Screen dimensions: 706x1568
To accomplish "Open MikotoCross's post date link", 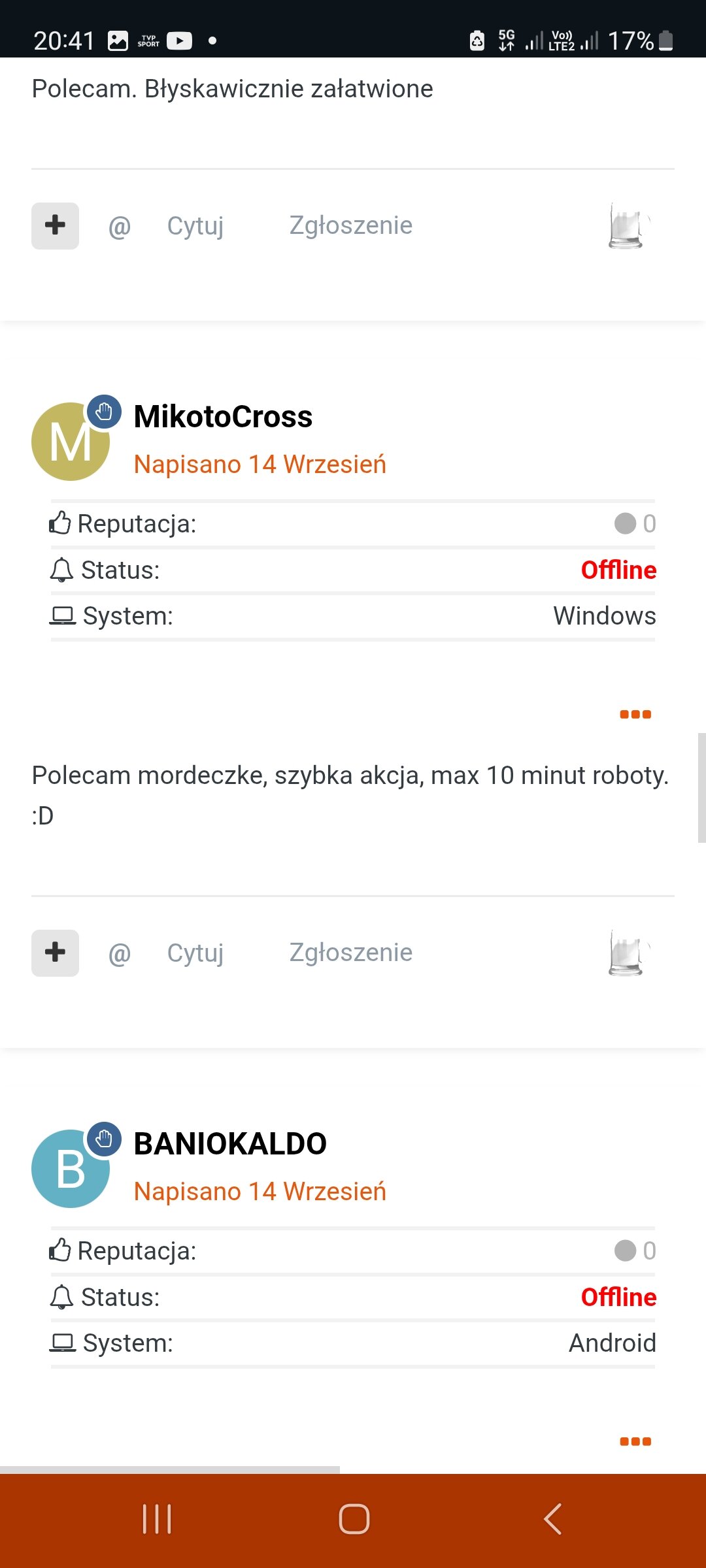I will (x=260, y=465).
